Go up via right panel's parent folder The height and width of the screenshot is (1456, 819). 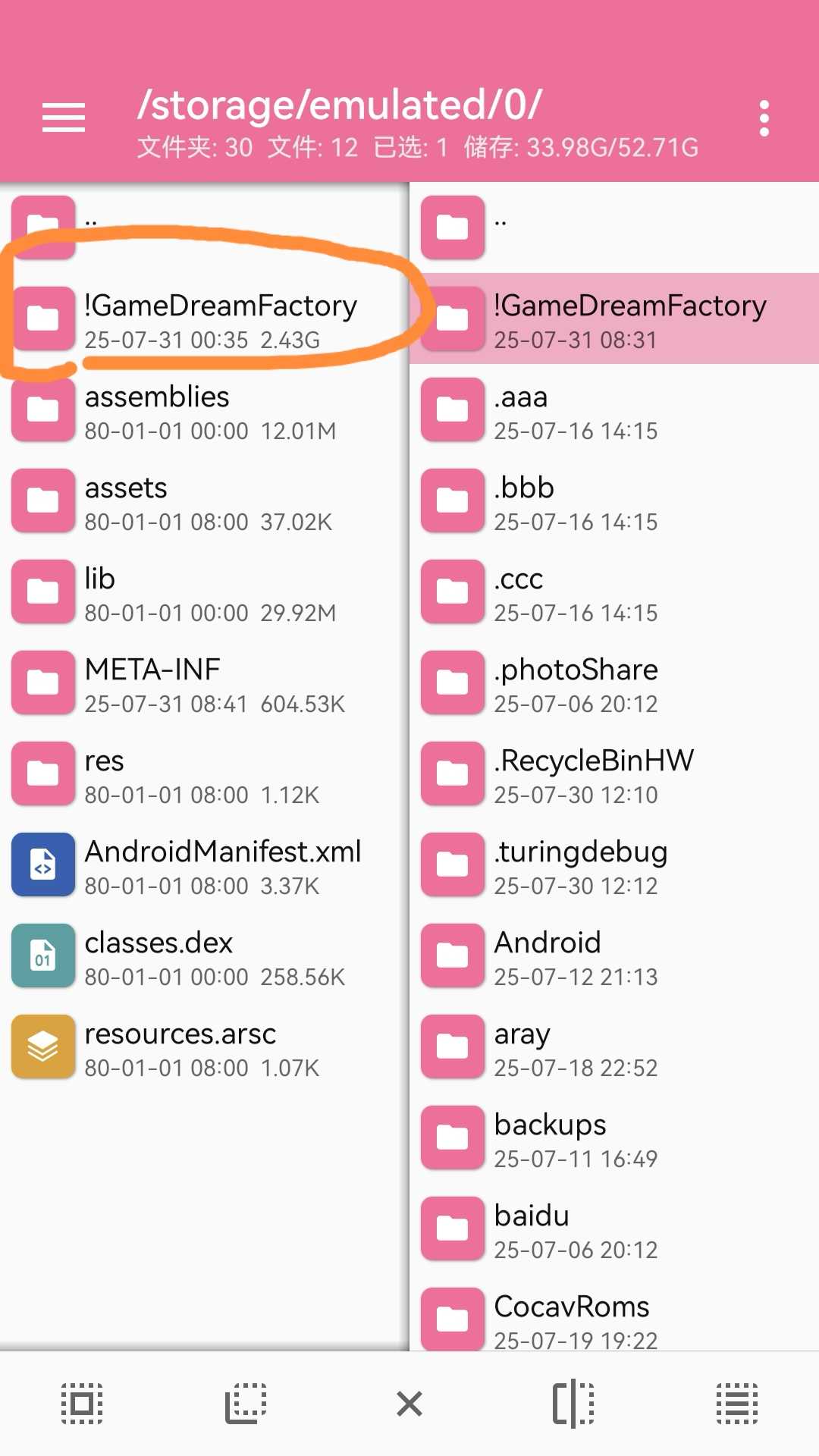[614, 227]
